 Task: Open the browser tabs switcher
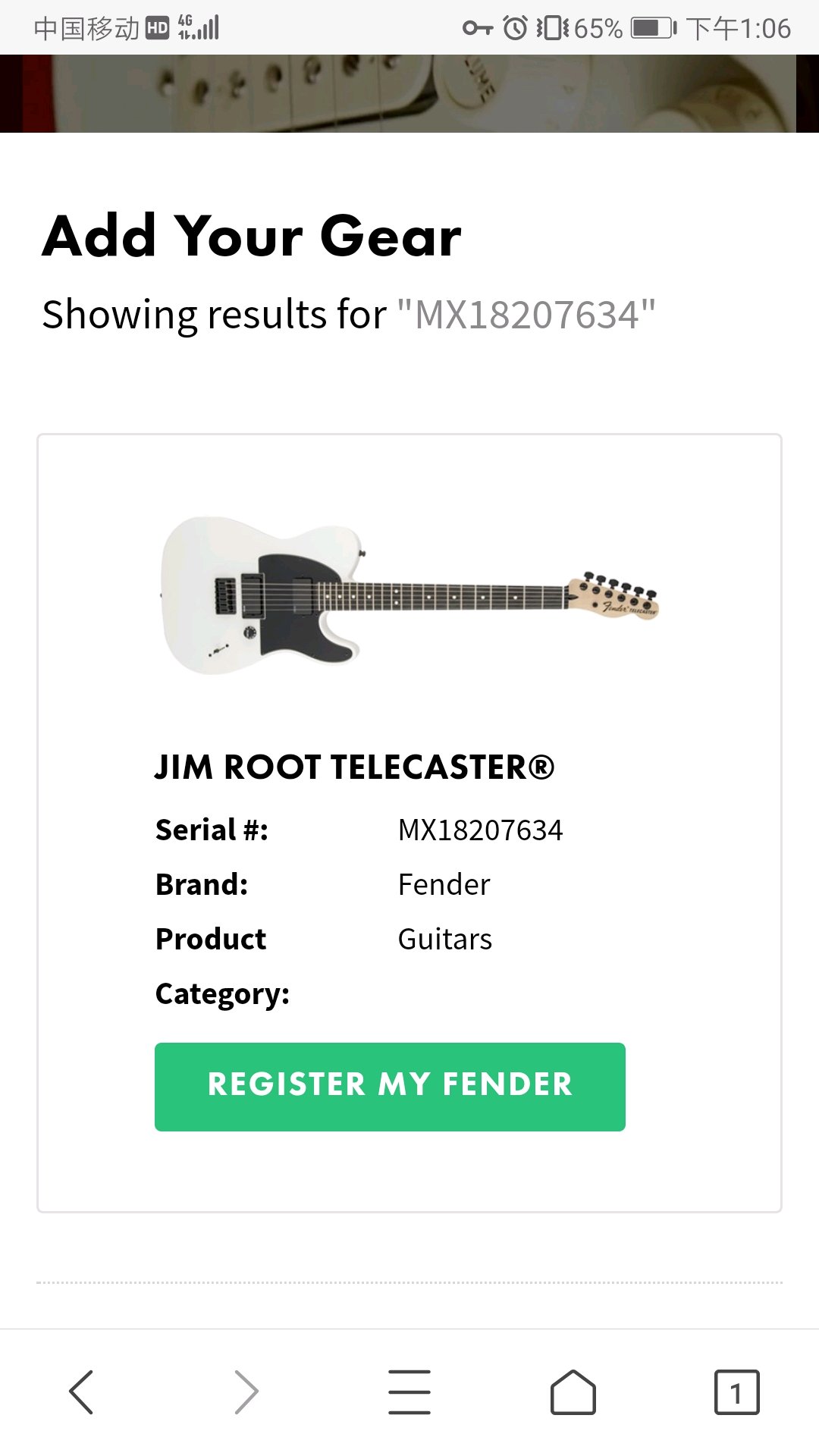(x=736, y=1392)
